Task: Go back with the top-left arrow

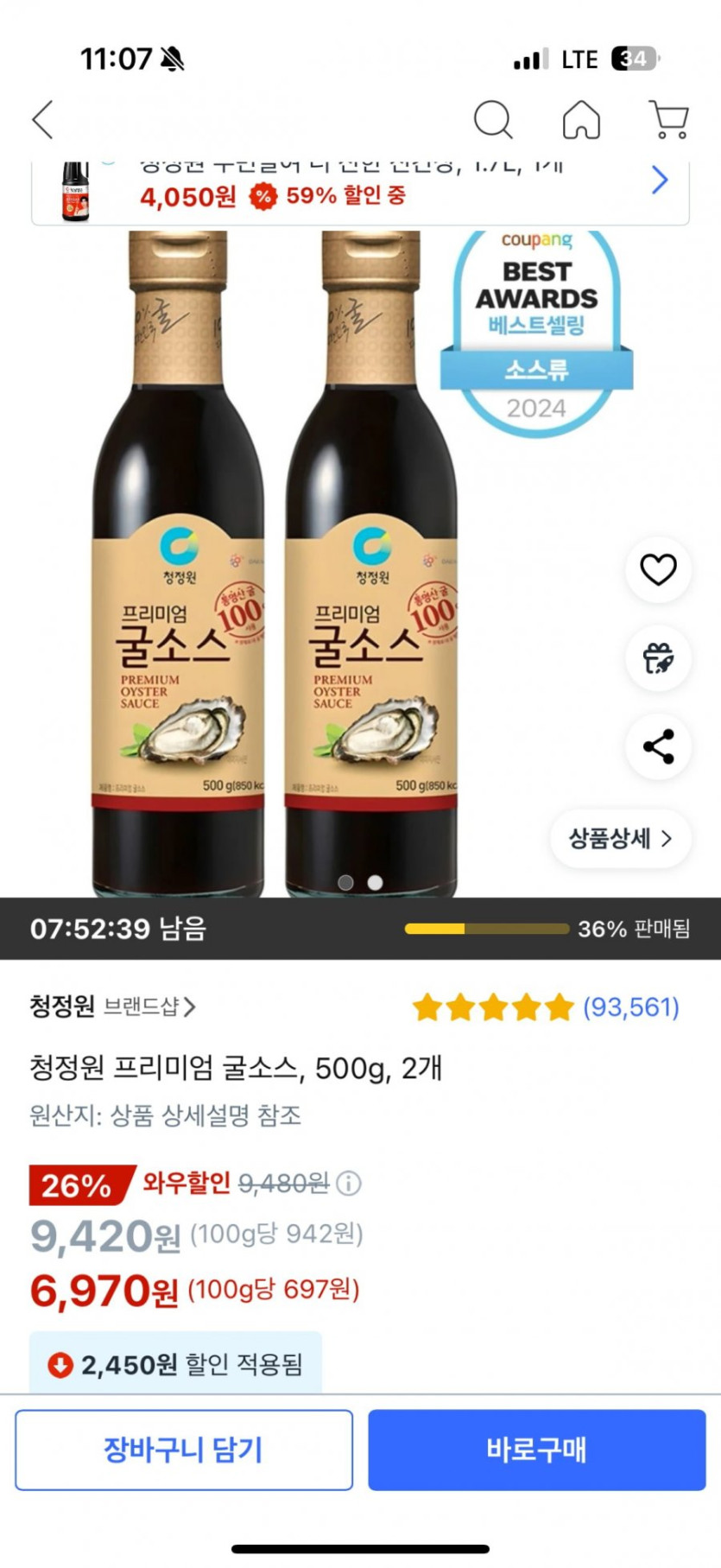Action: (43, 119)
